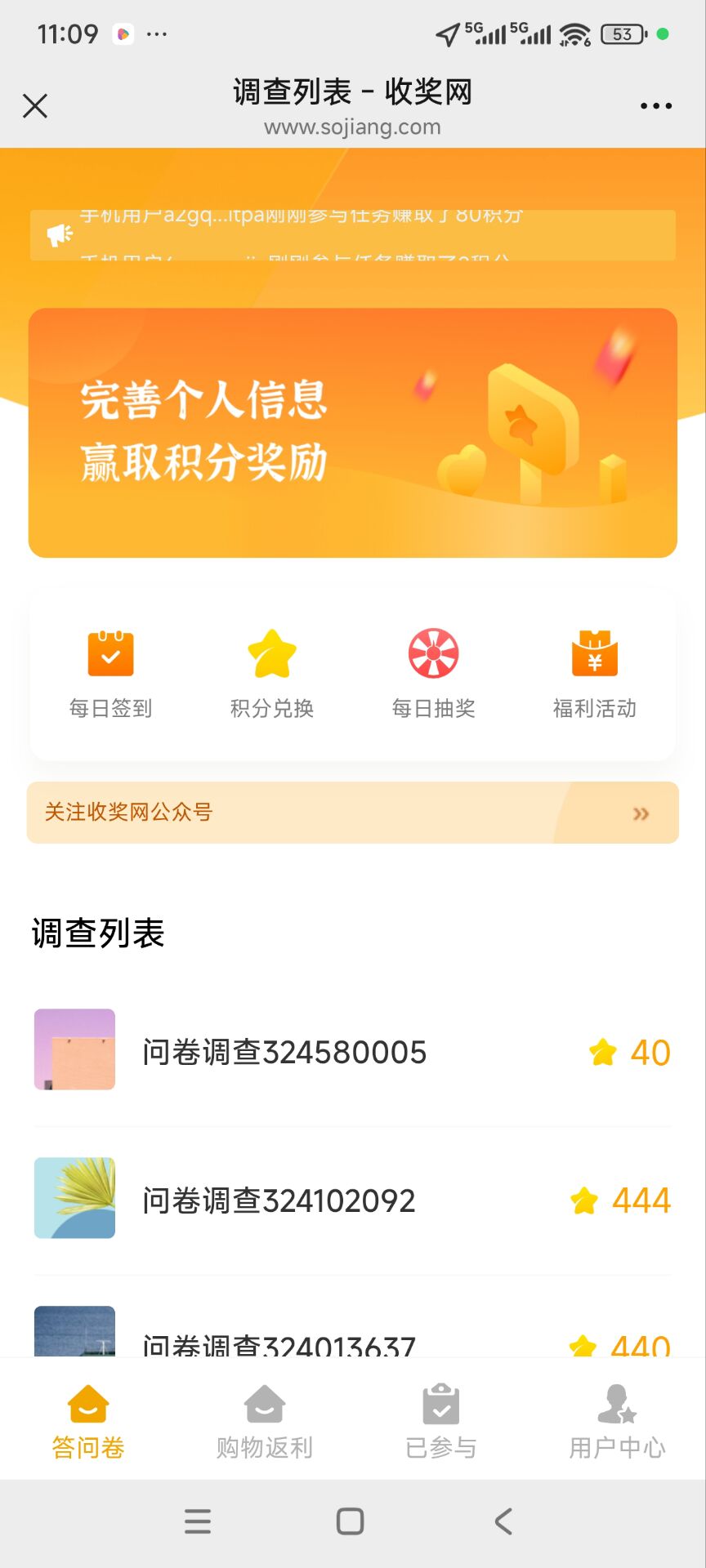The image size is (706, 1568).
Task: Open the 福利活动 benefits red packet icon
Action: (x=595, y=653)
